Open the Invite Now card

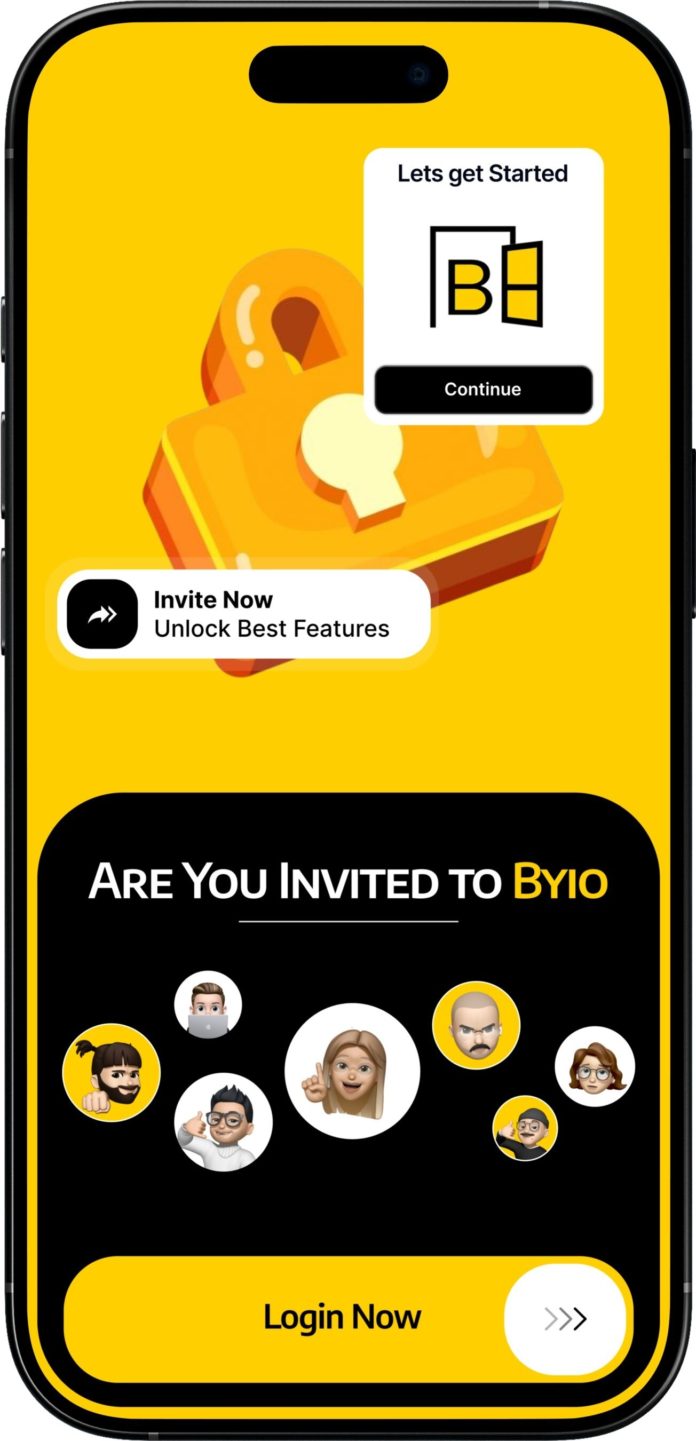click(x=244, y=614)
